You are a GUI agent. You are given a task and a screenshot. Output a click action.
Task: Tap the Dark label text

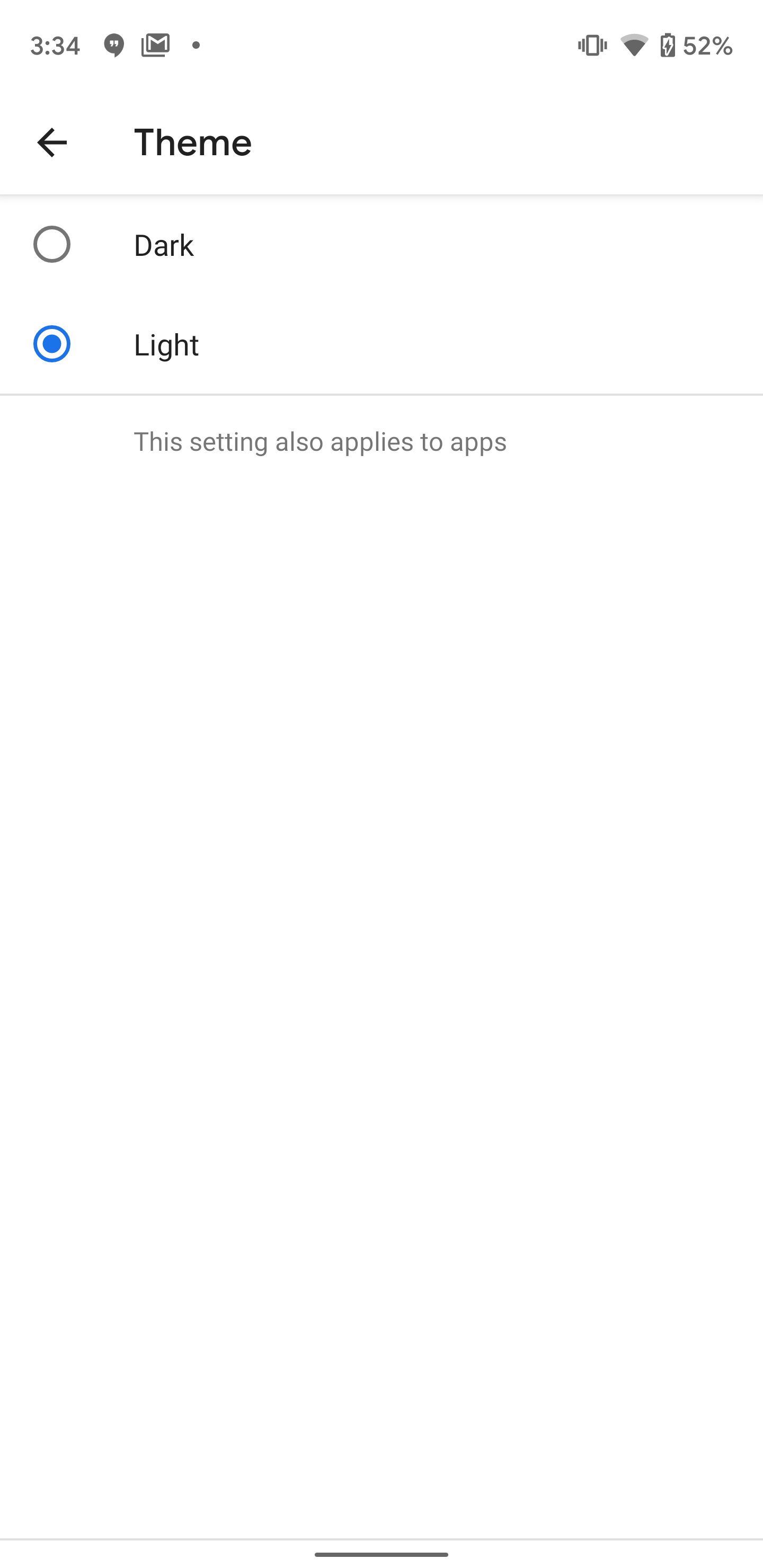point(163,245)
